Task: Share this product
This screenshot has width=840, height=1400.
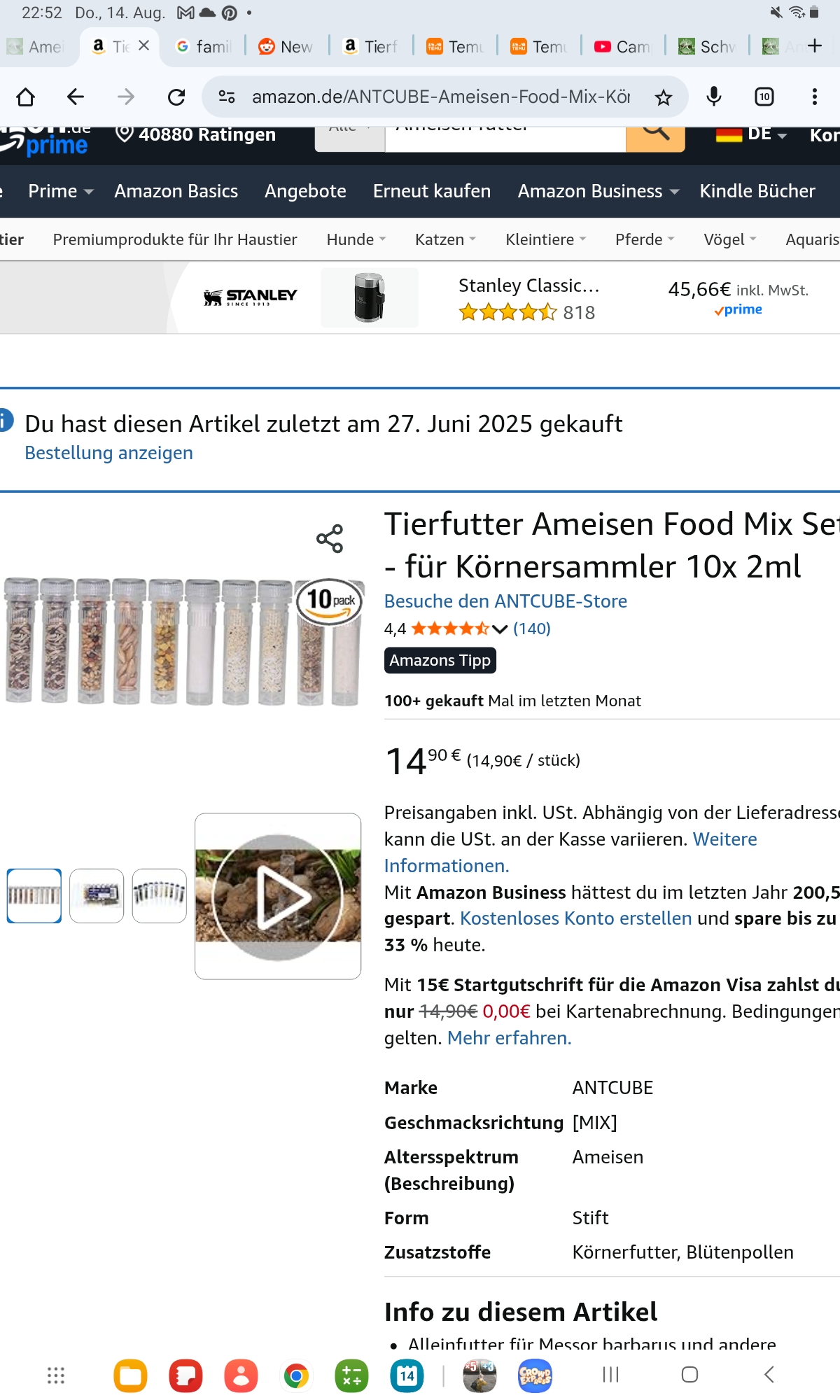Action: point(330,539)
